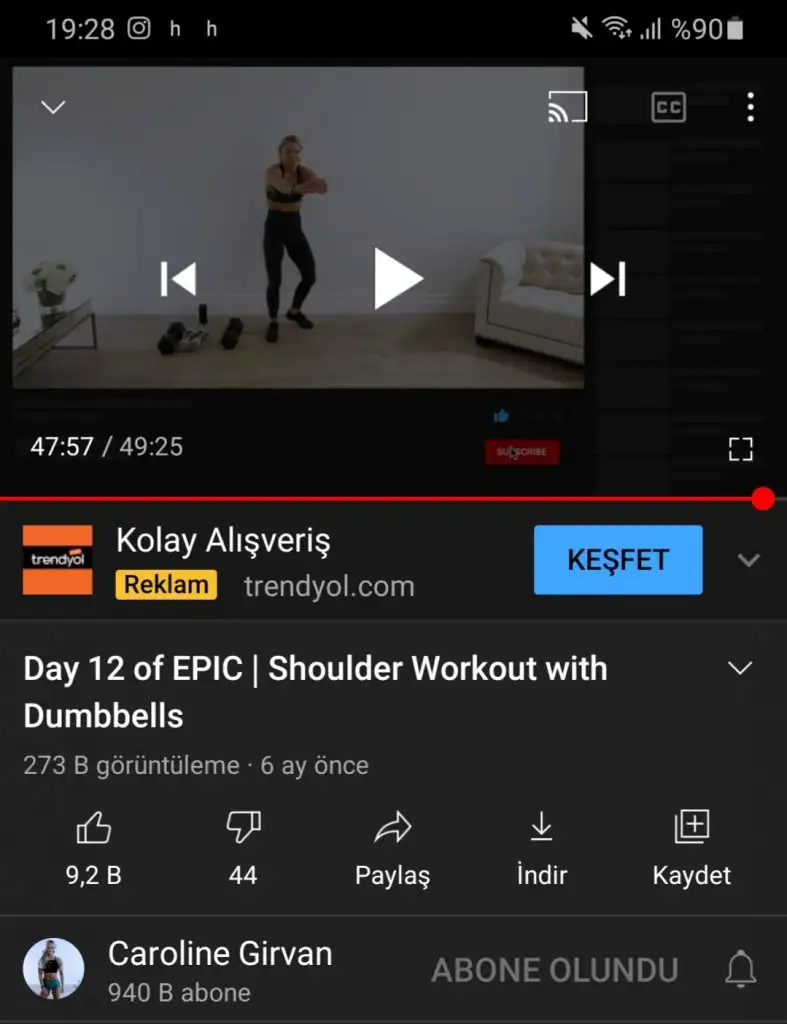
Task: Toggle closed captions on the video
Action: pyautogui.click(x=668, y=107)
